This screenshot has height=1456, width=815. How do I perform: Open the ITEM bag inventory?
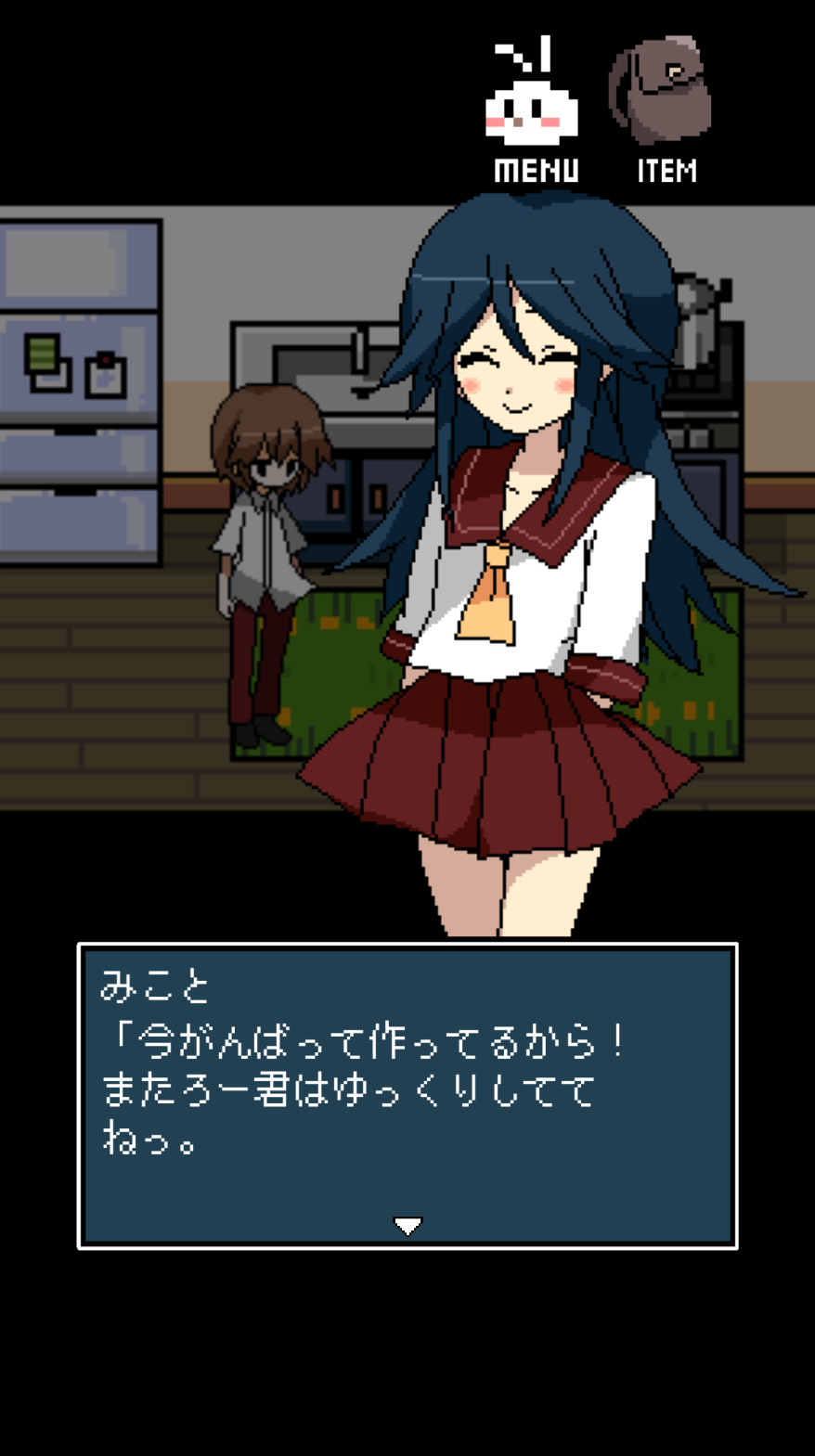tap(663, 107)
